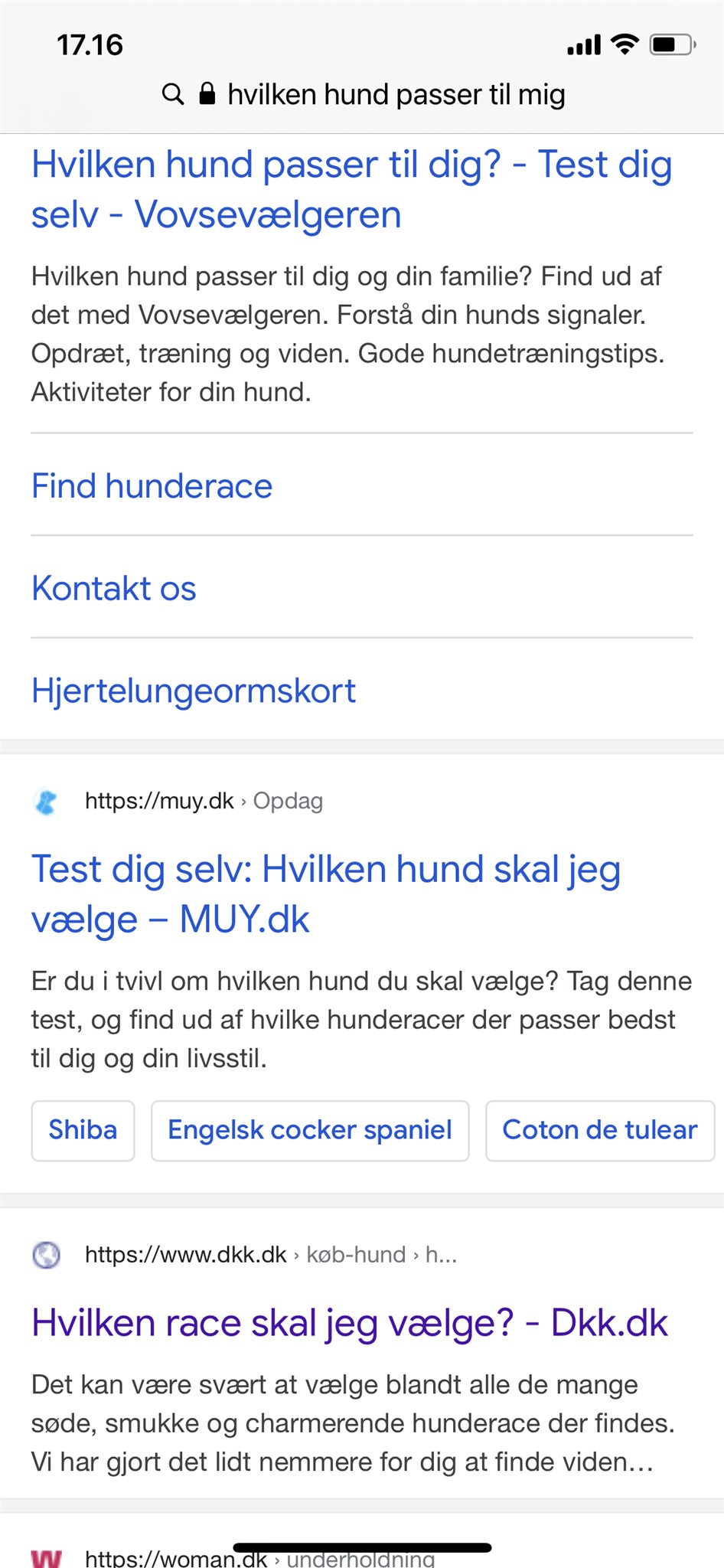Open the Hjertelungeormskort sitelink
724x1568 pixels.
click(x=194, y=691)
